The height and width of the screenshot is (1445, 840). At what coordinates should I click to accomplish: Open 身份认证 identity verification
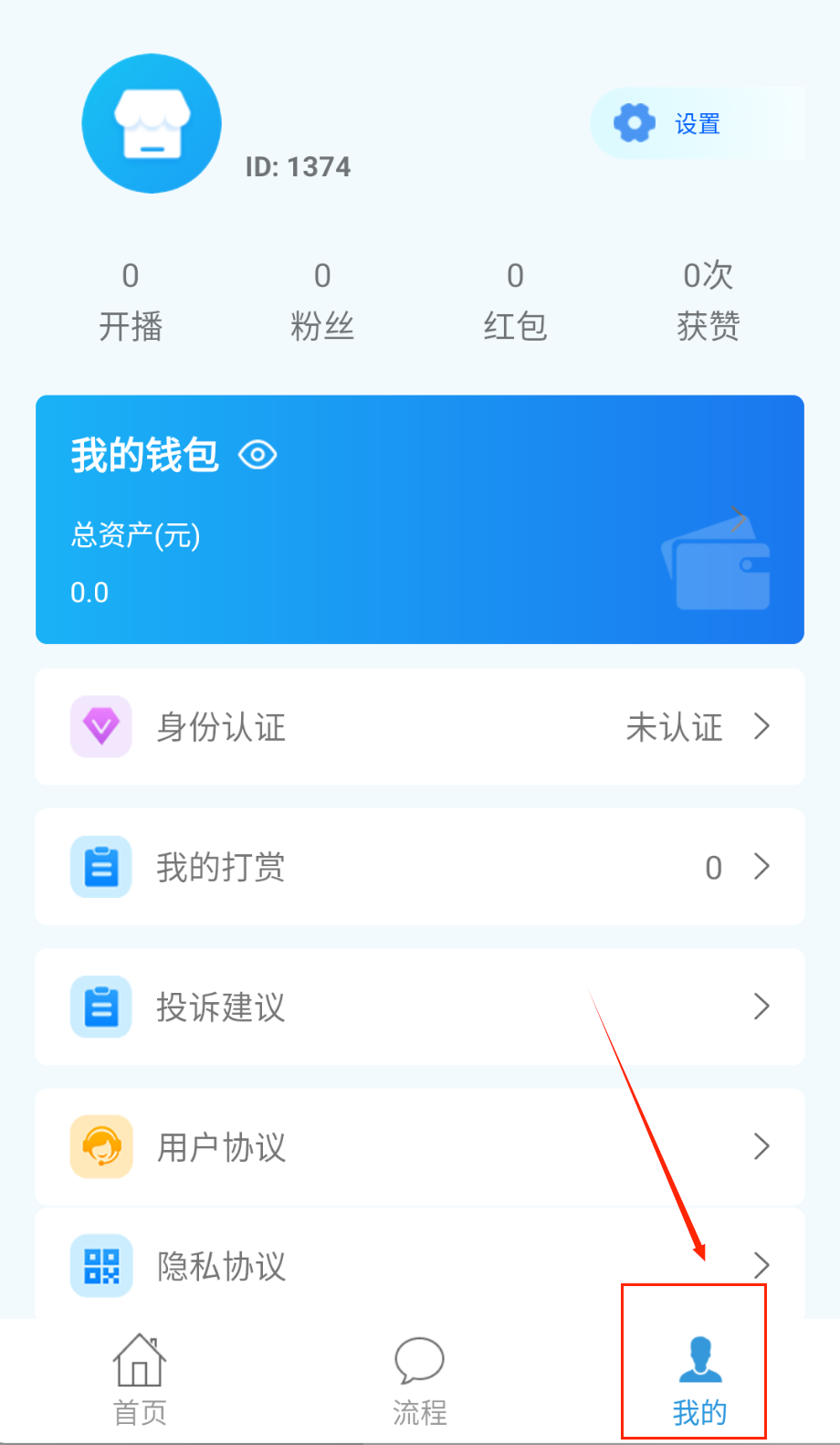click(x=420, y=727)
